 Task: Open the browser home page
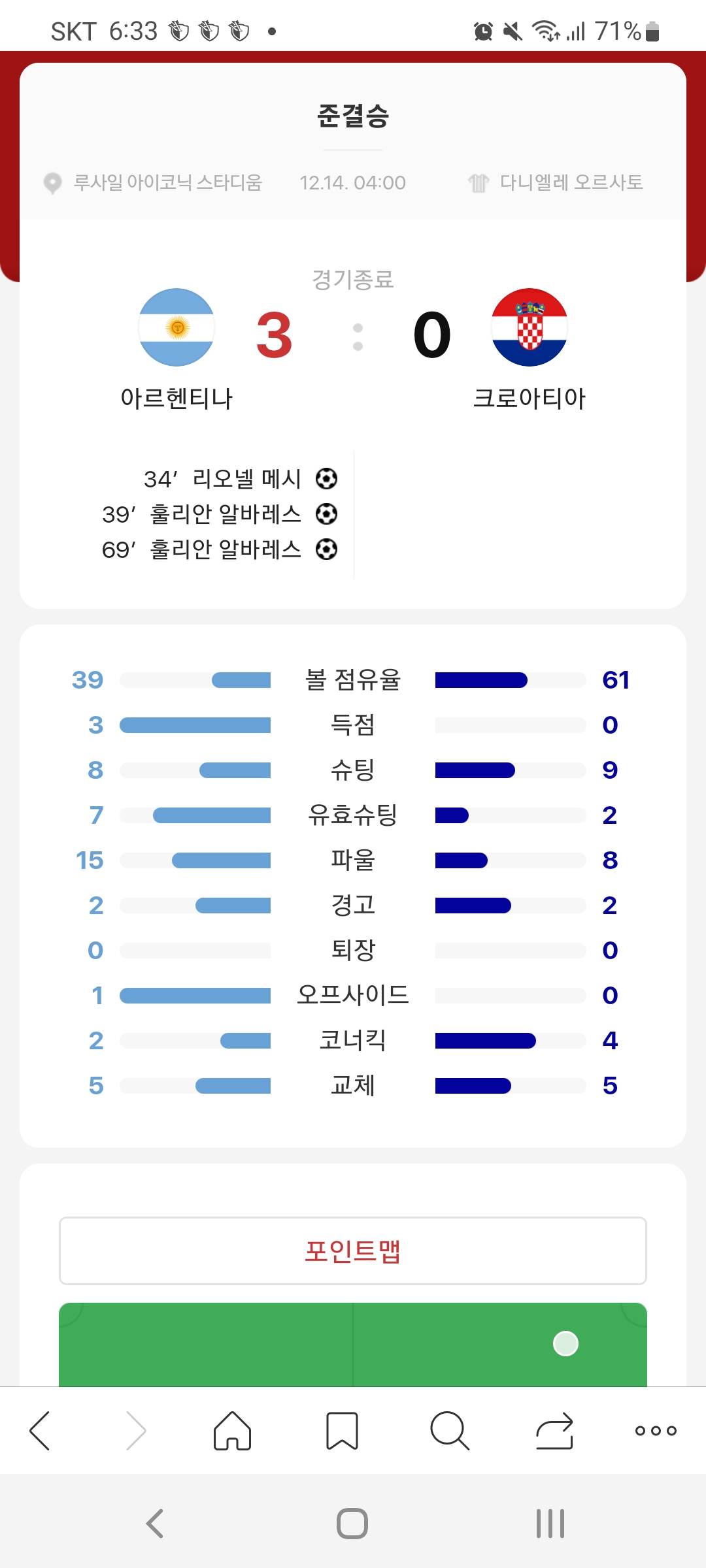(232, 1431)
